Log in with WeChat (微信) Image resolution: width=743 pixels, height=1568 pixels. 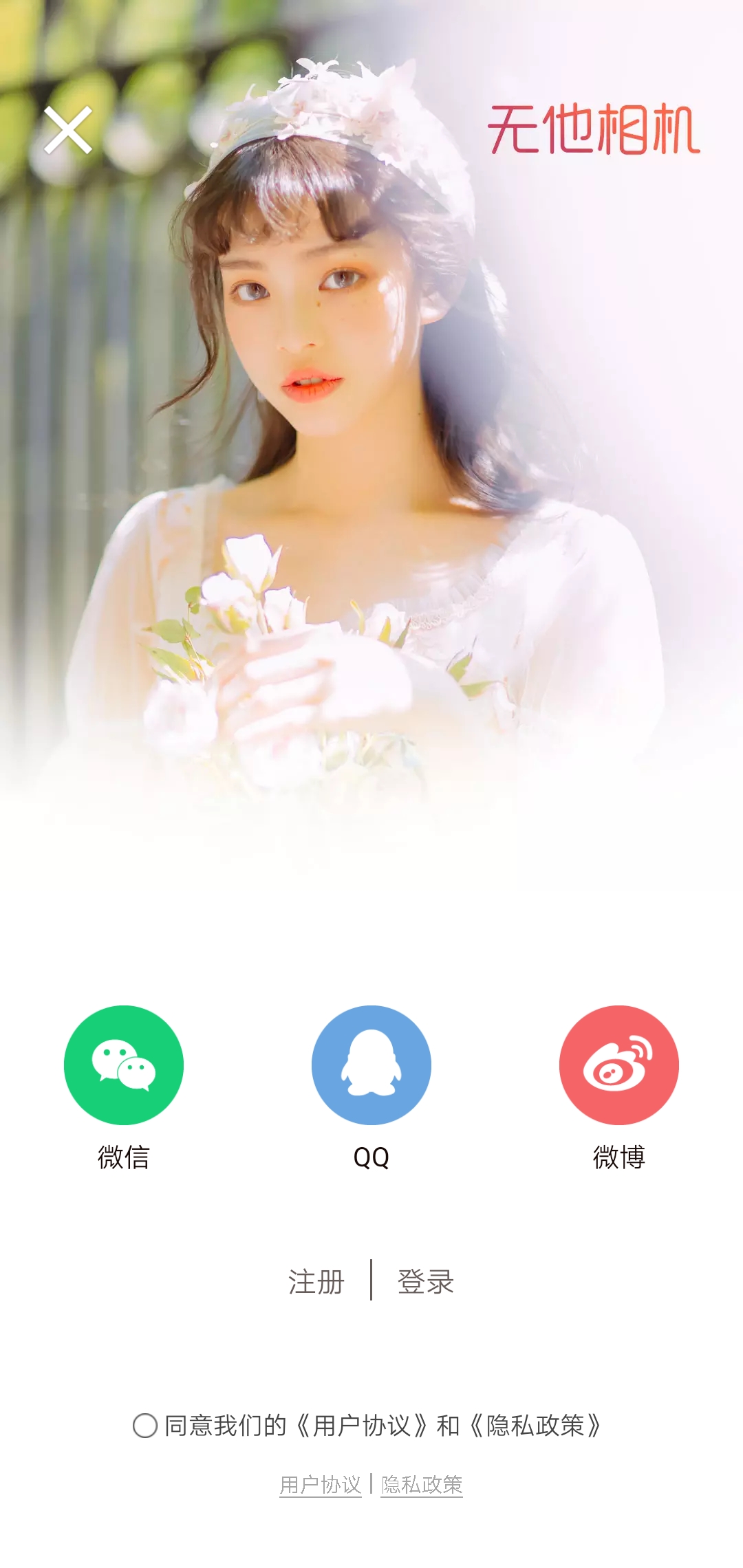[124, 1065]
